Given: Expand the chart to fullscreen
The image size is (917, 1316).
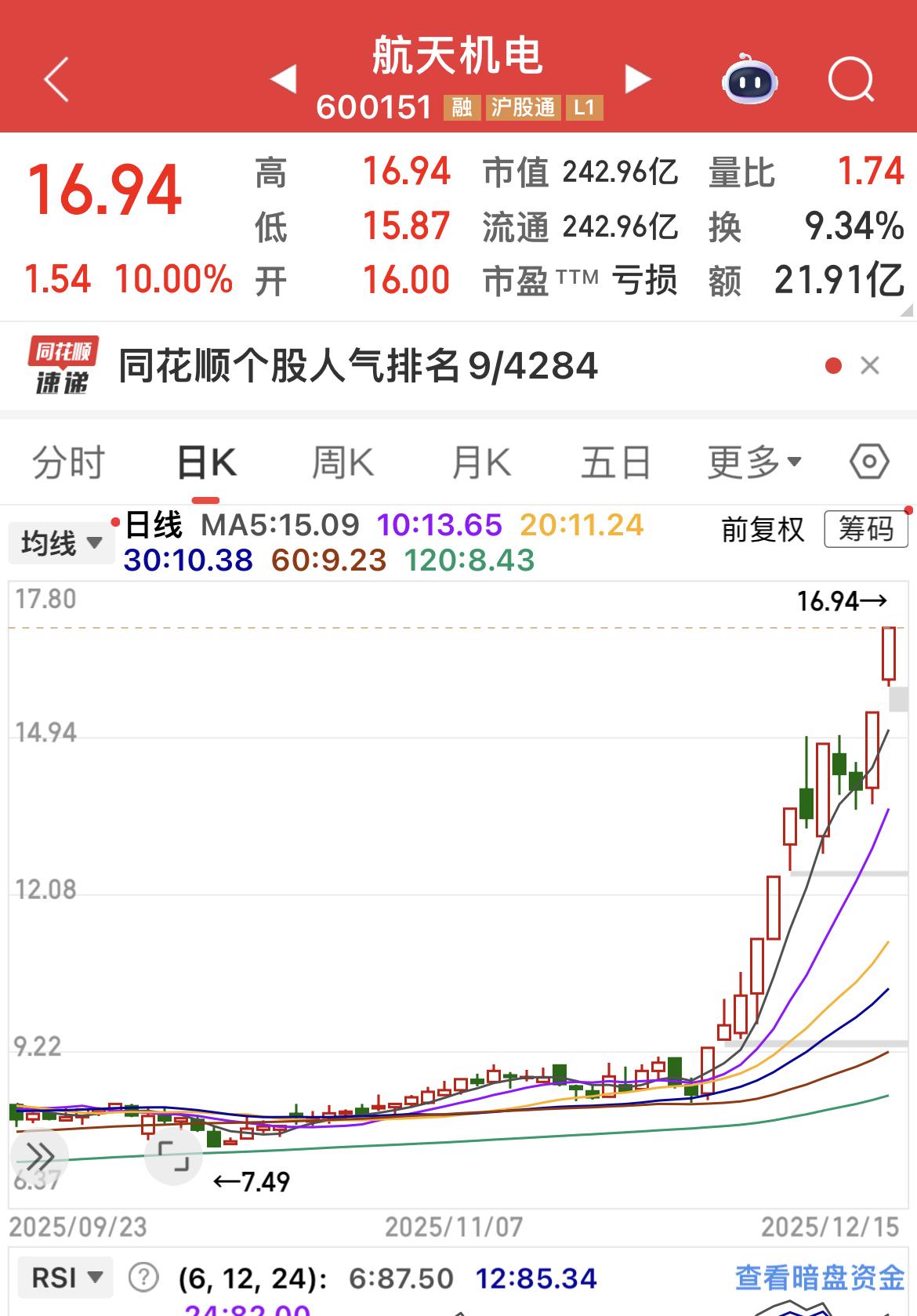Looking at the screenshot, I should point(173,1156).
